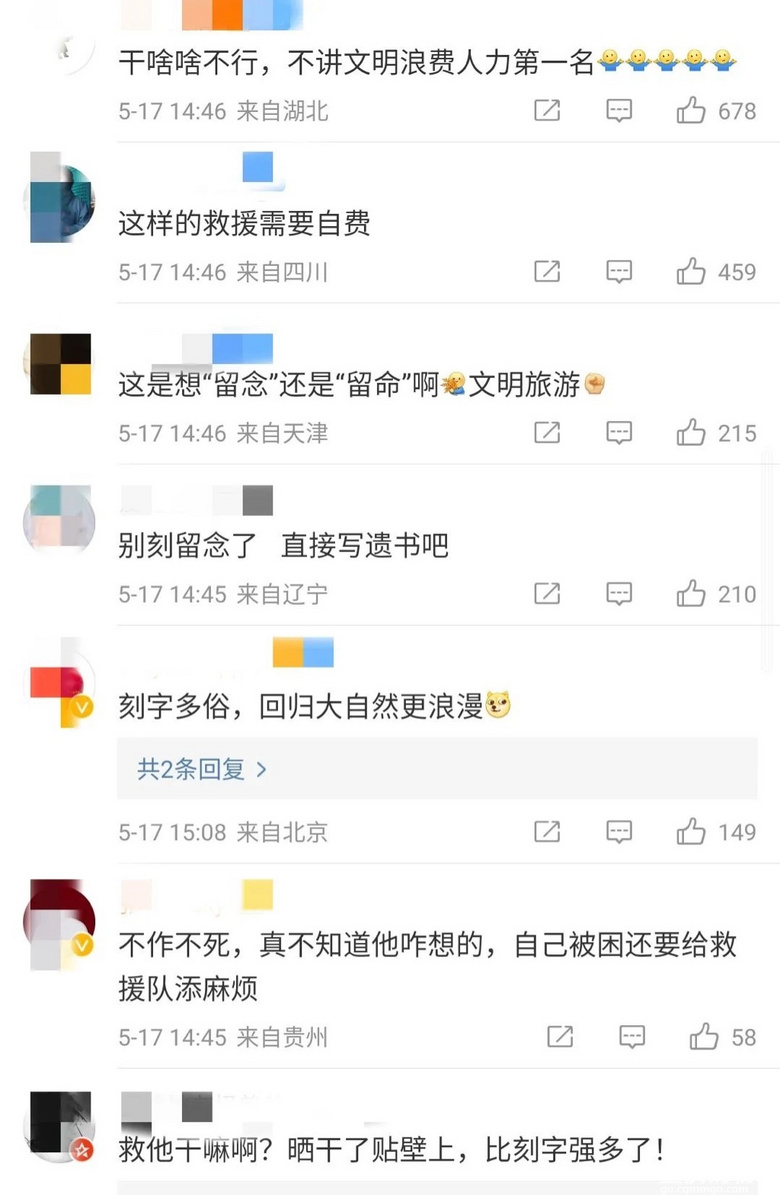The width and height of the screenshot is (780, 1195).
Task: Reply to the comment from 贵州
Action: click(632, 1037)
